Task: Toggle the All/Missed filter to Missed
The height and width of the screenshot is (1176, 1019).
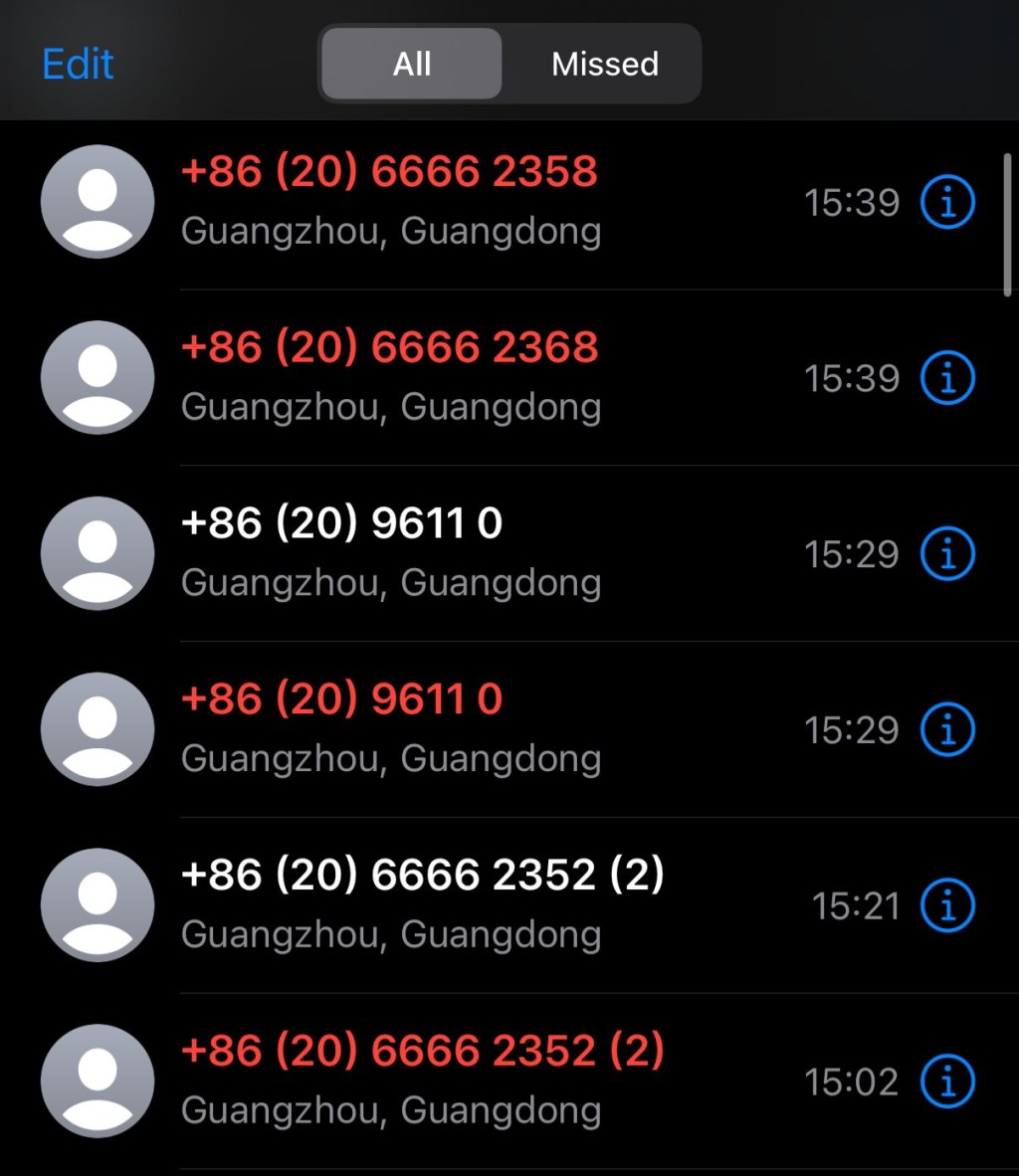Action: click(604, 64)
